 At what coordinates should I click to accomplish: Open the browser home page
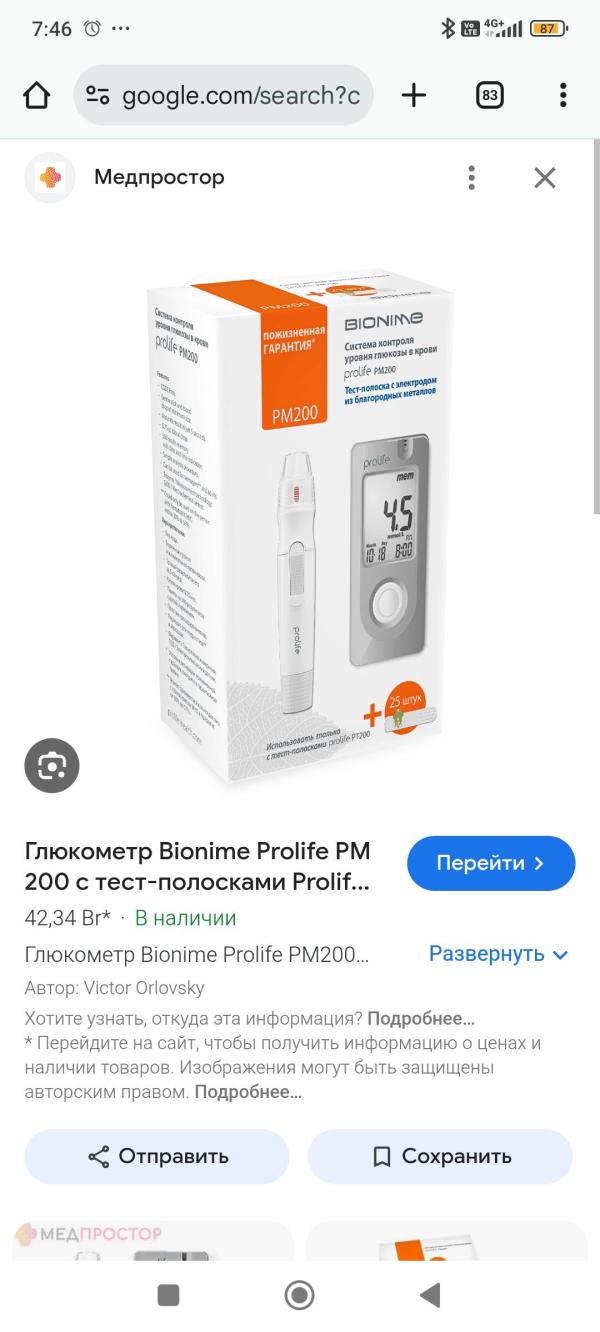click(36, 96)
